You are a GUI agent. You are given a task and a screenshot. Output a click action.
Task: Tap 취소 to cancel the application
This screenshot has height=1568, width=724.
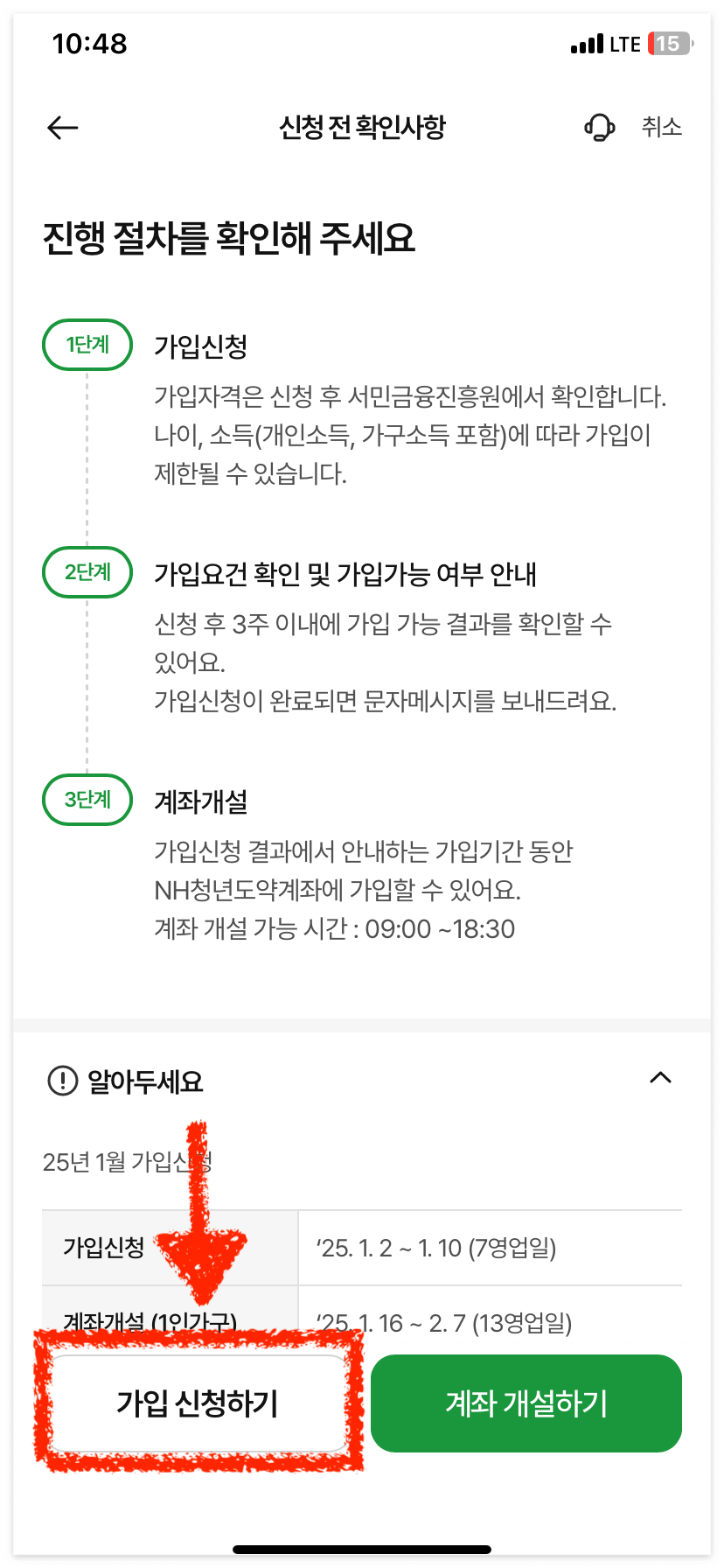click(x=661, y=128)
